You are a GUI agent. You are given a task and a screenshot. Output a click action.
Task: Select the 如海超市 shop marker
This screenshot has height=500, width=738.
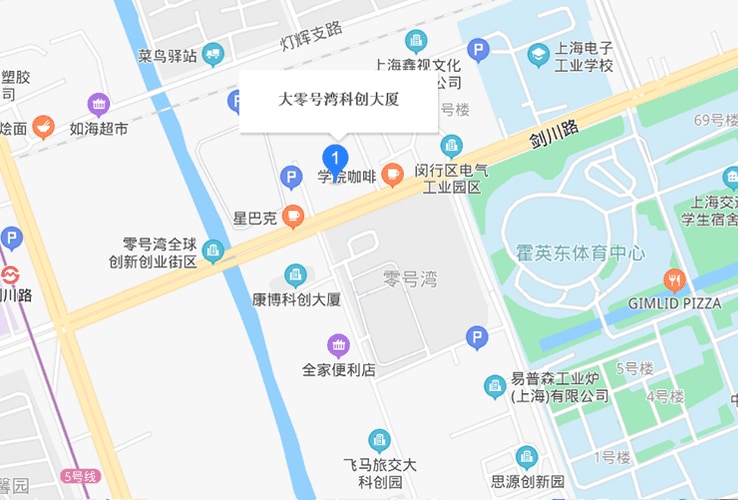point(99,104)
